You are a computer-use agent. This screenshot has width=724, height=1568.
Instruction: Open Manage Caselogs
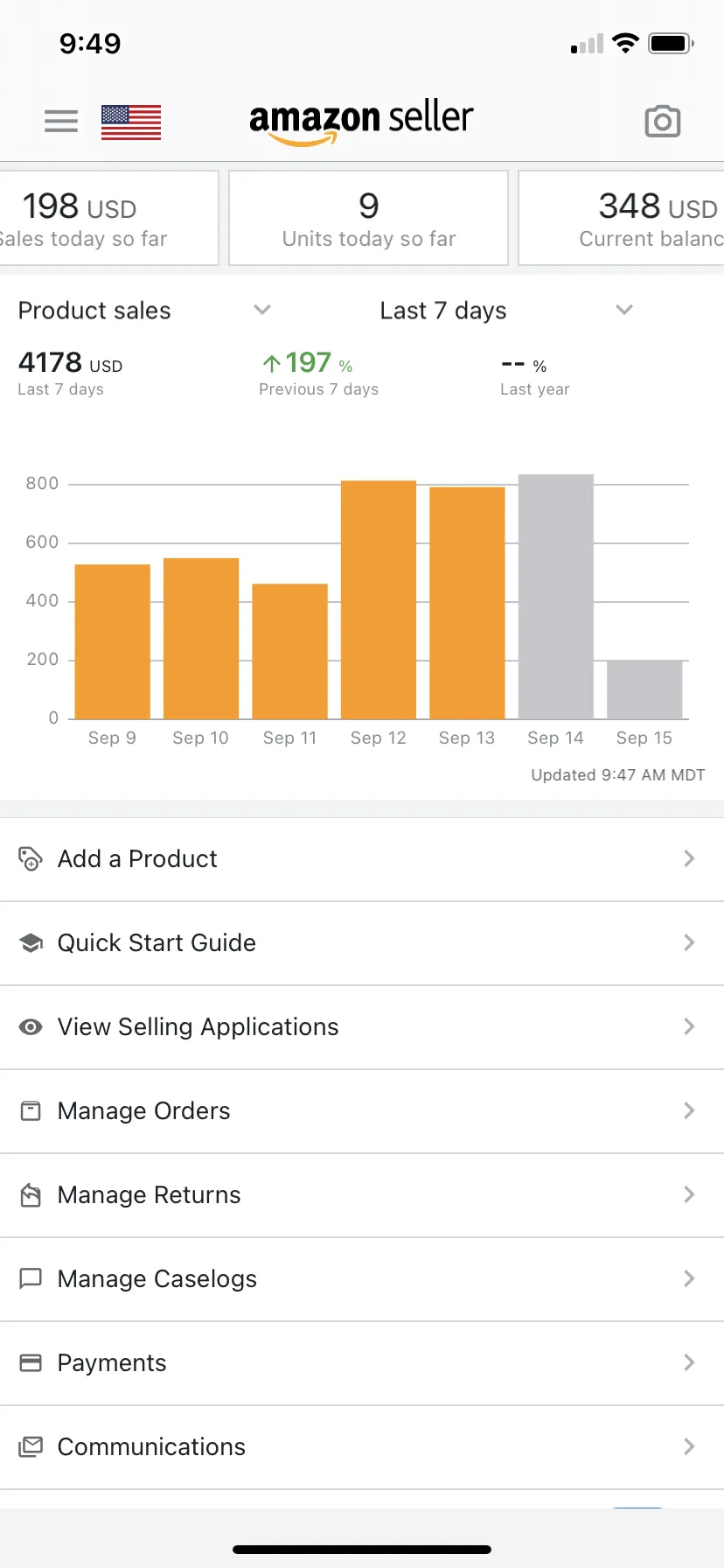click(361, 1279)
